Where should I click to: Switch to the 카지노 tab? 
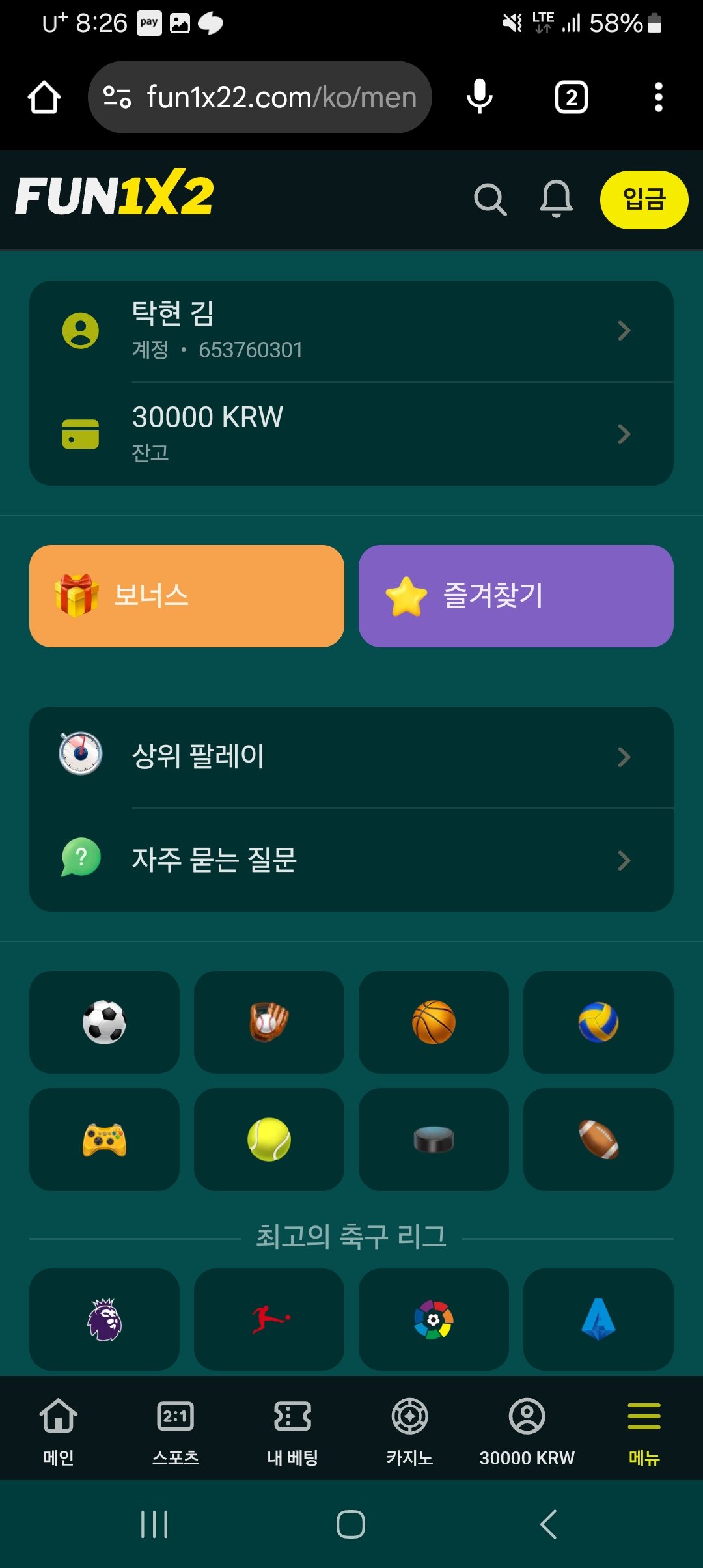click(x=410, y=1430)
